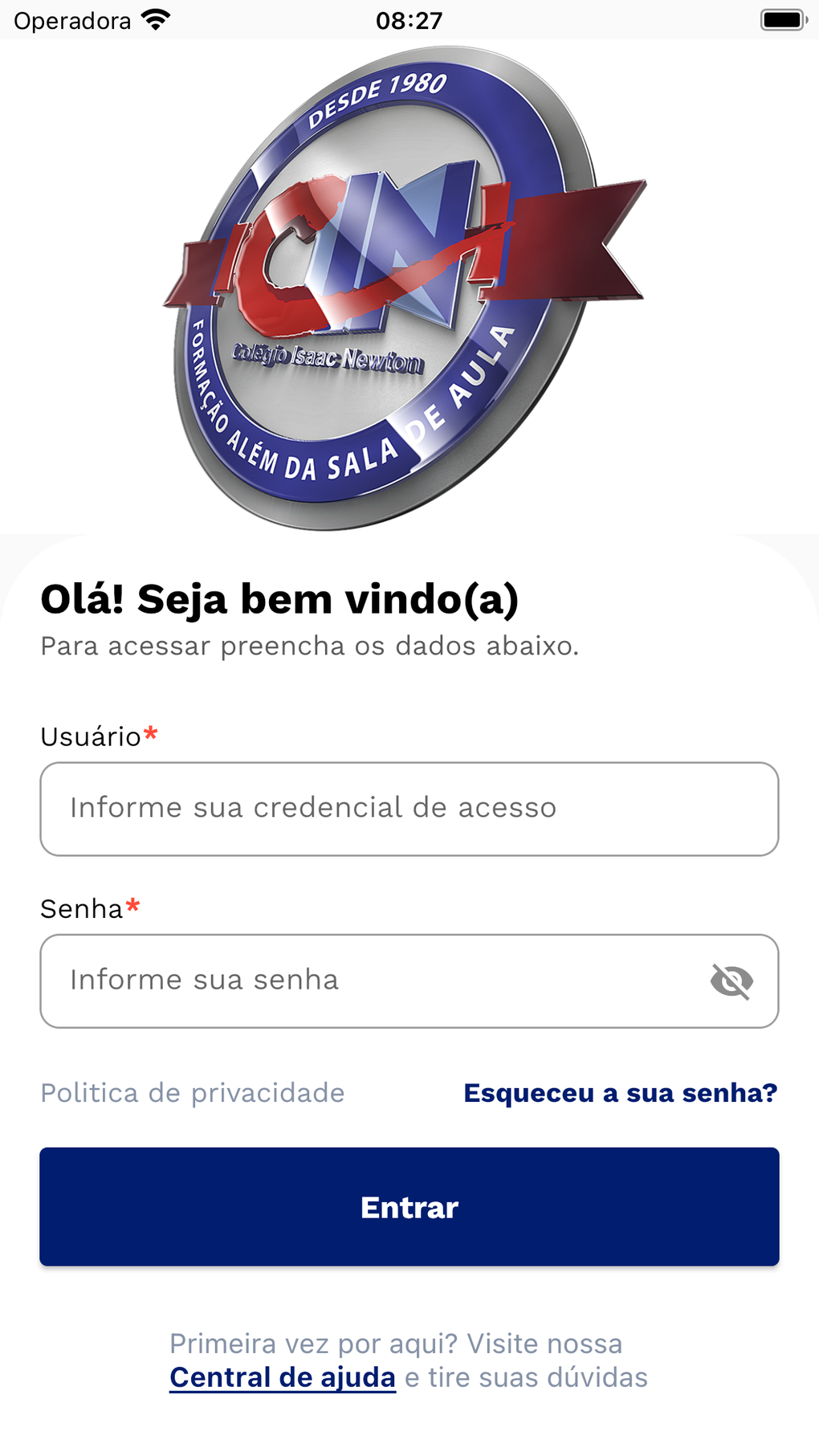Viewport: 819px width, 1456px height.
Task: Select the crossed-out eye in password field
Action: (733, 981)
